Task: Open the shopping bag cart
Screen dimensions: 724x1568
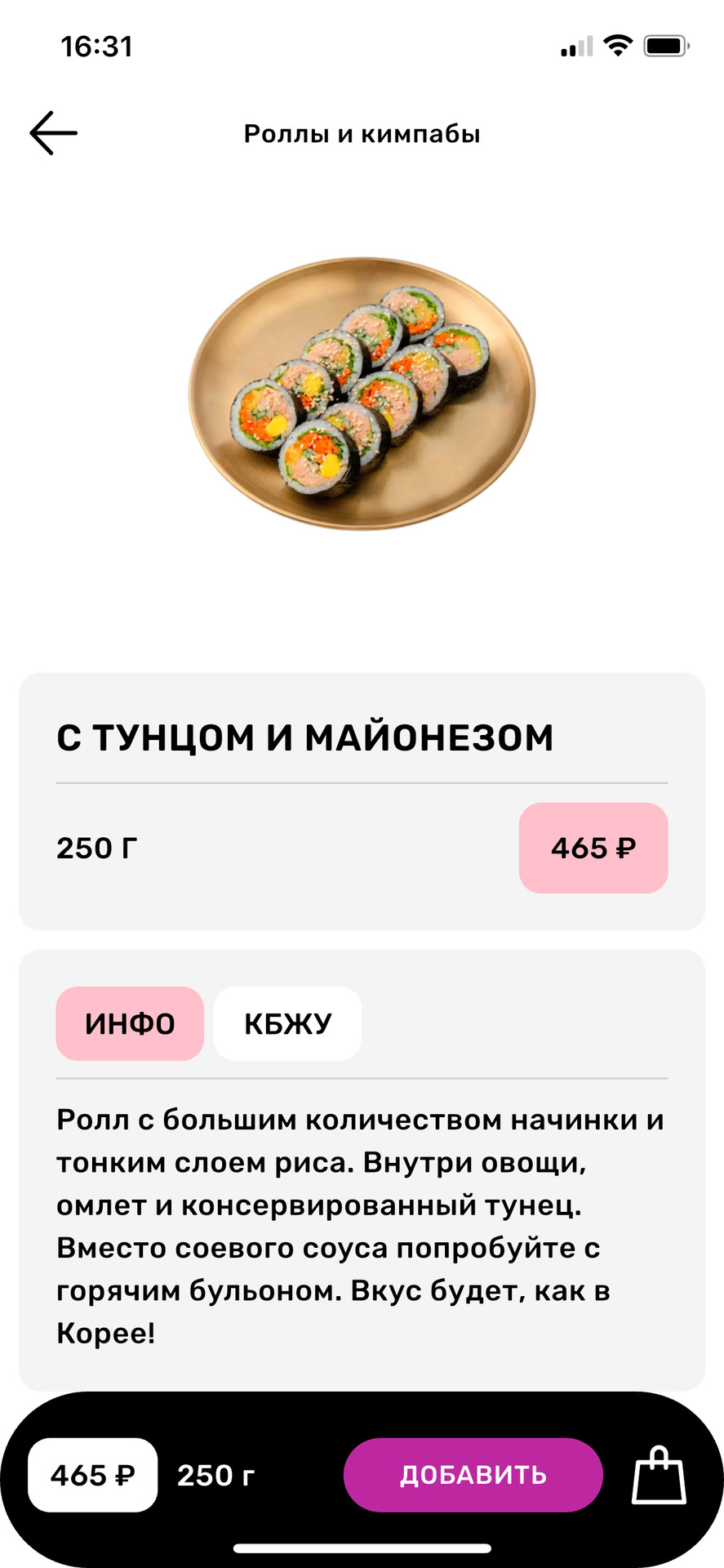Action: tap(659, 1475)
